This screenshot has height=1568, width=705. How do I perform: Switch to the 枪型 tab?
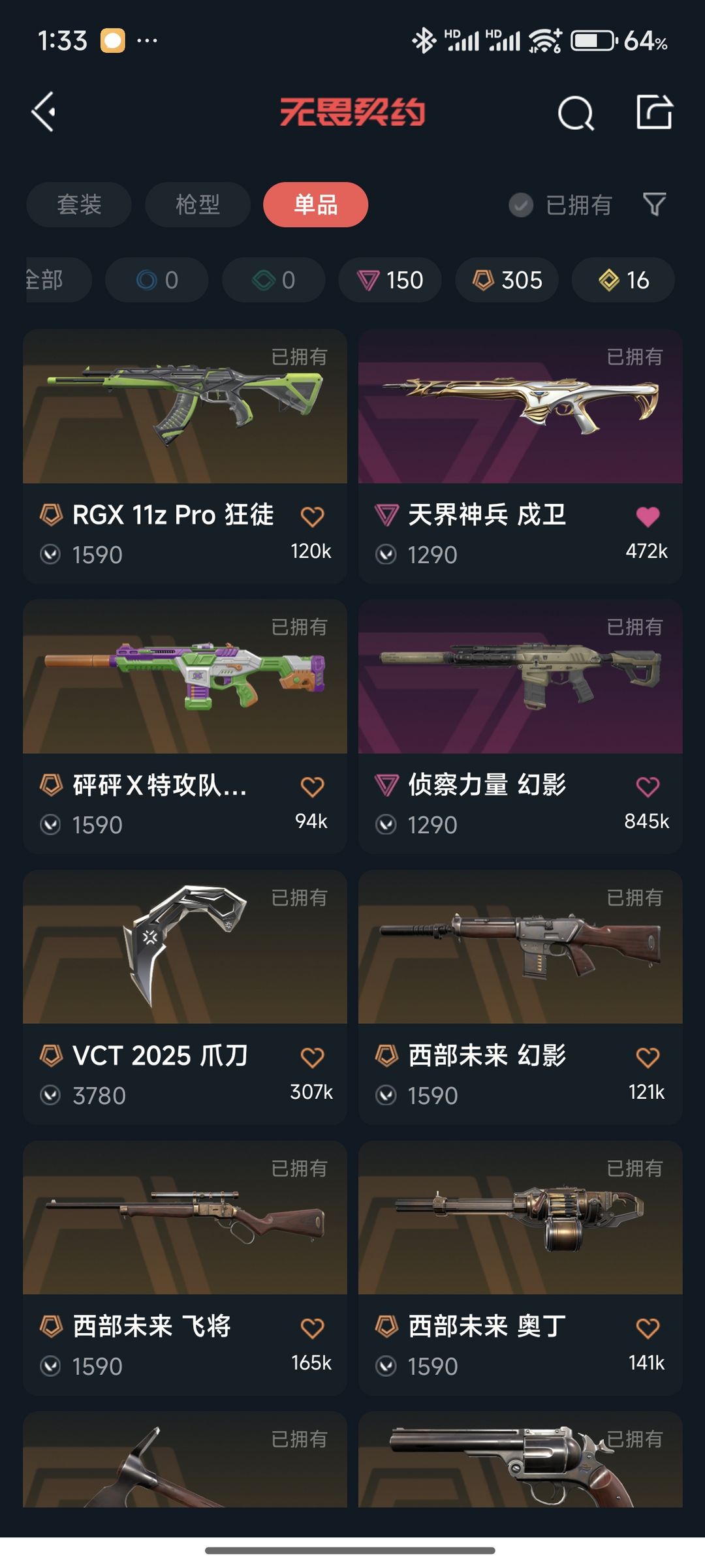pos(198,205)
